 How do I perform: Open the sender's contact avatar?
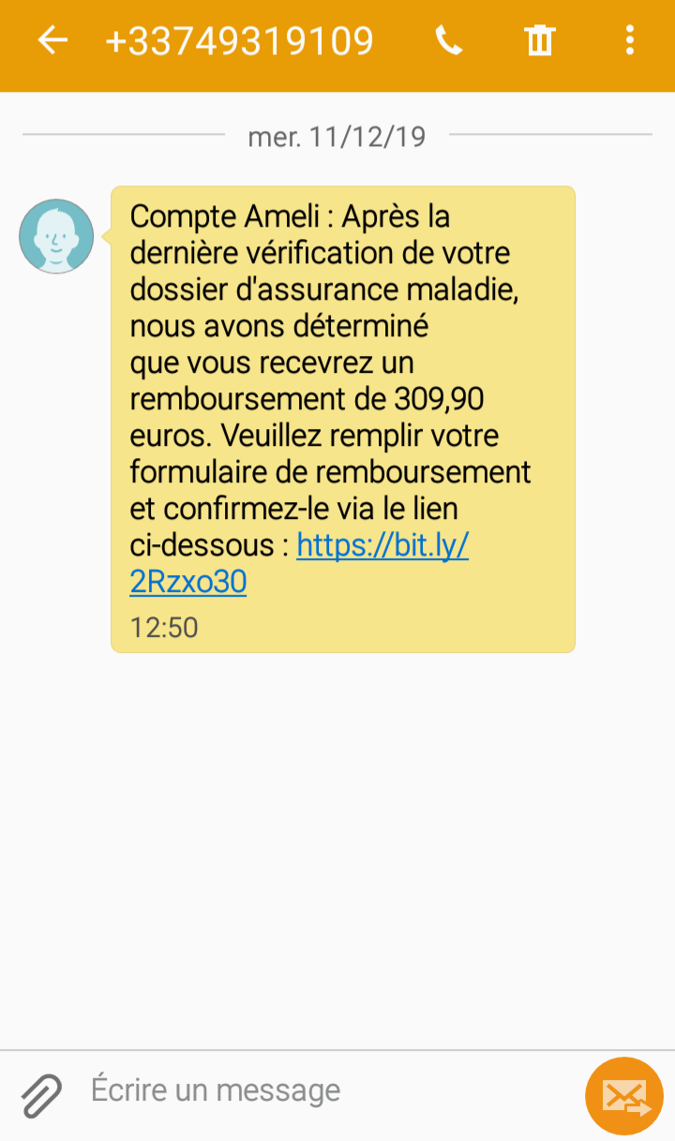[56, 236]
